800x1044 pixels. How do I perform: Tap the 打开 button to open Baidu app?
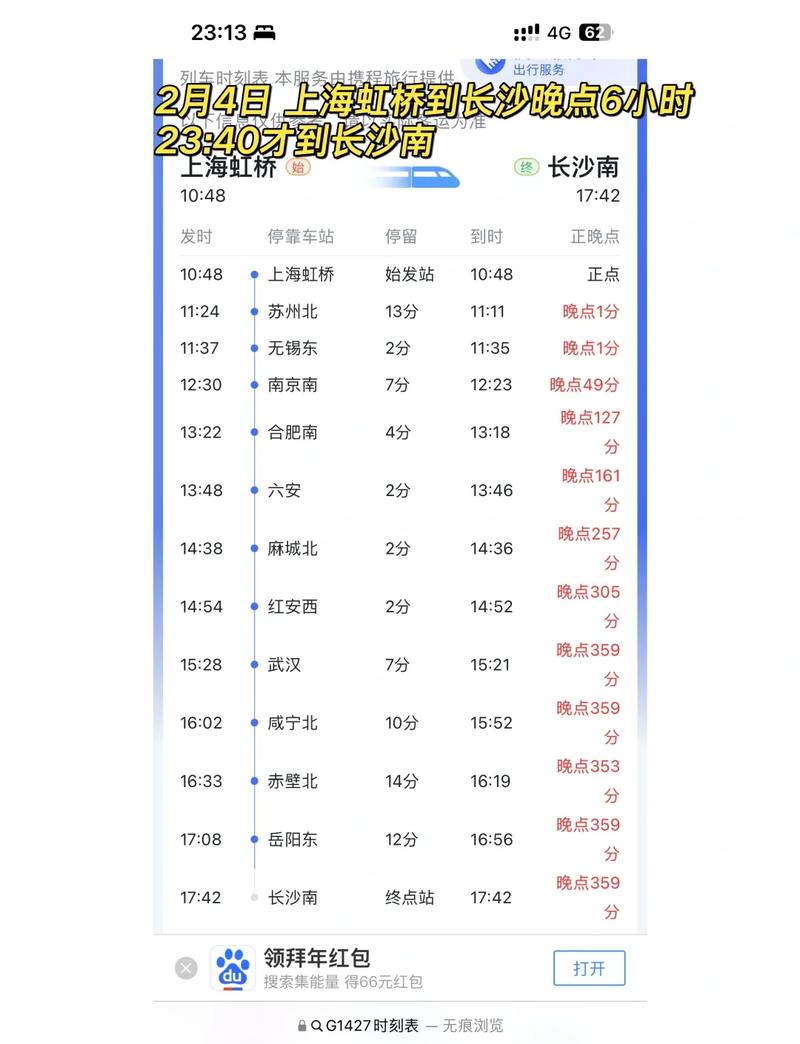589,967
